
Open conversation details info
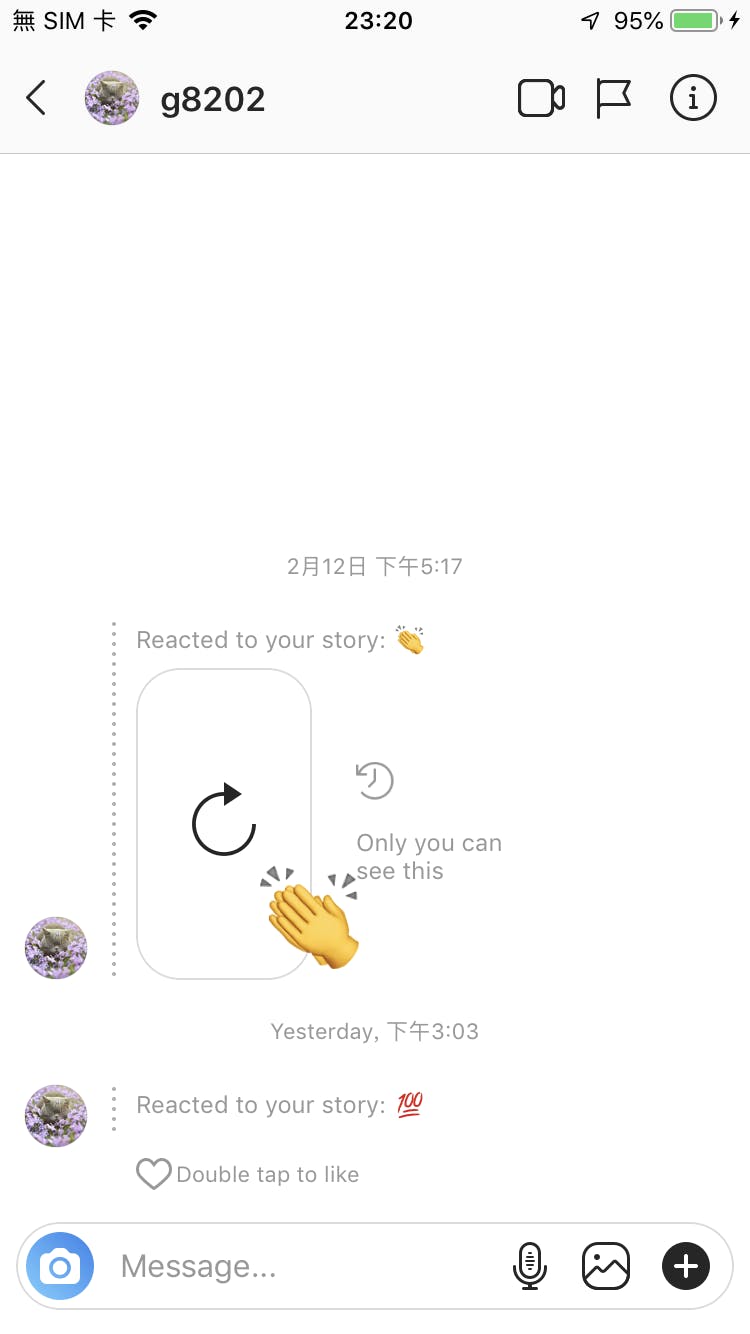tap(693, 98)
